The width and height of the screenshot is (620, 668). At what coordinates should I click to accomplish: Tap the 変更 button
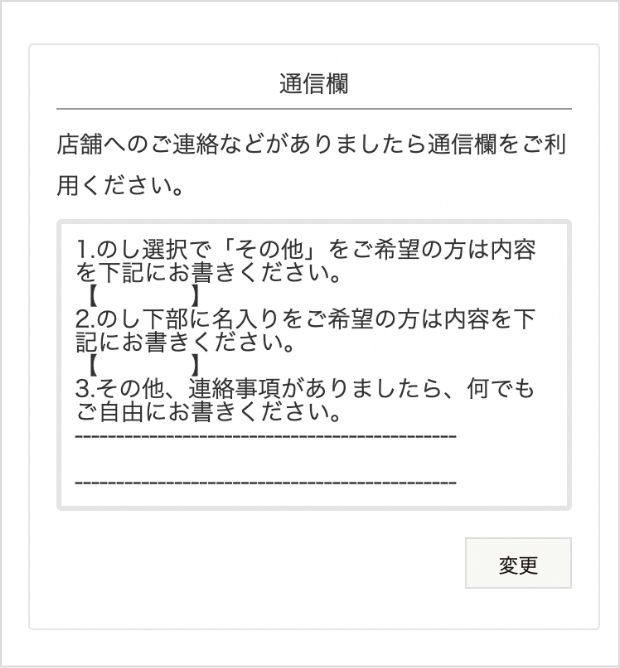518,564
